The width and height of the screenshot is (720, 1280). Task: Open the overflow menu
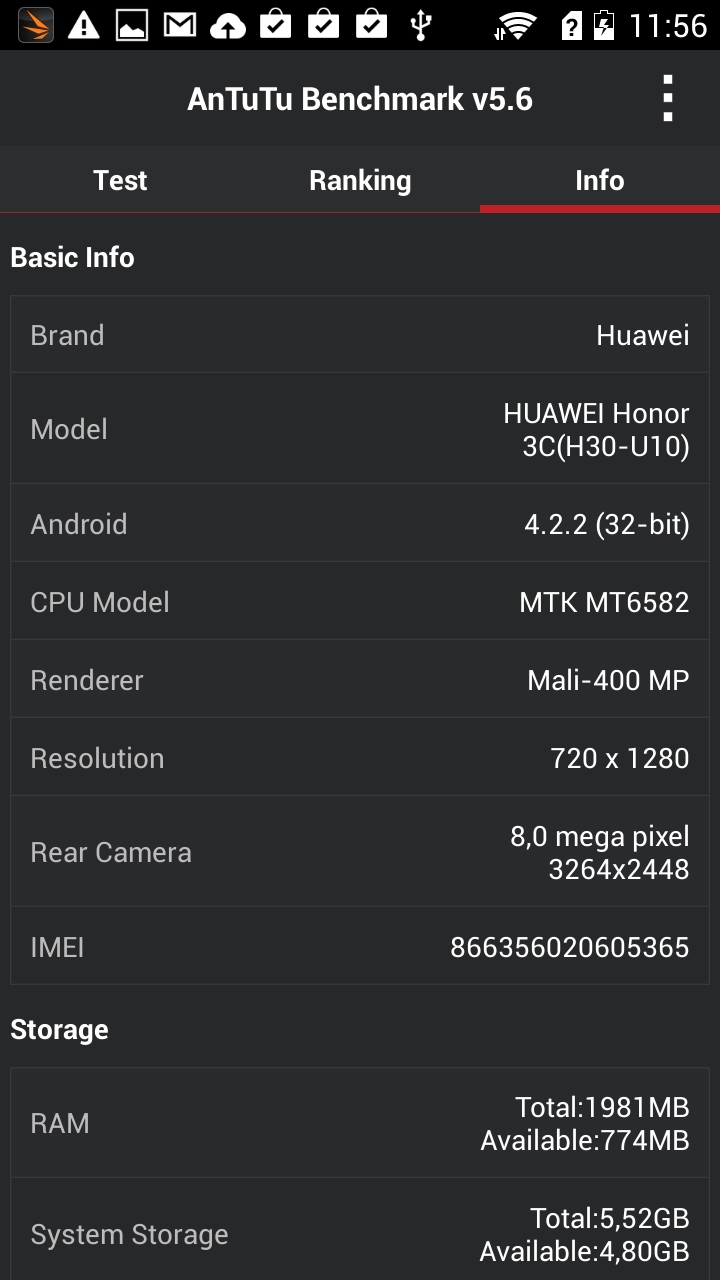point(667,98)
